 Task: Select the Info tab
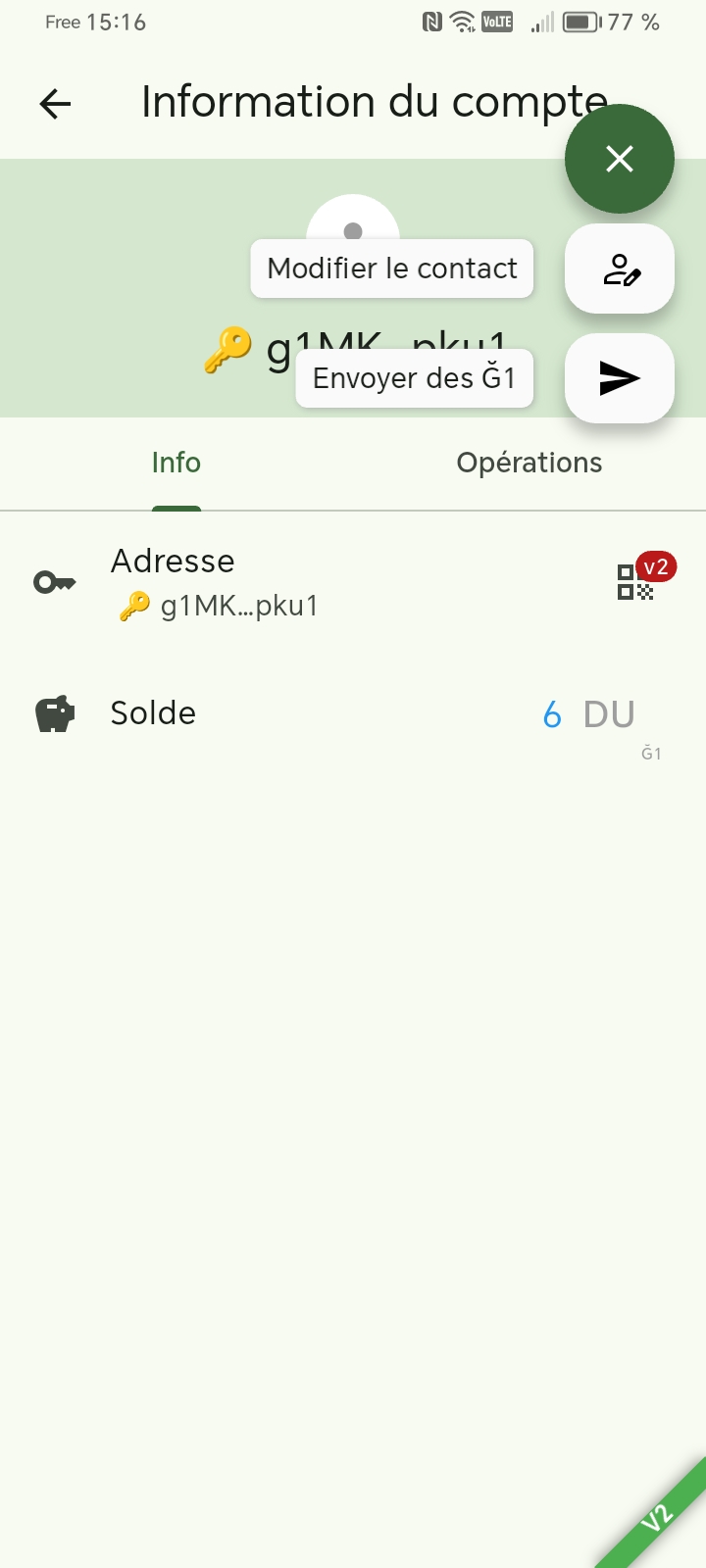point(176,463)
